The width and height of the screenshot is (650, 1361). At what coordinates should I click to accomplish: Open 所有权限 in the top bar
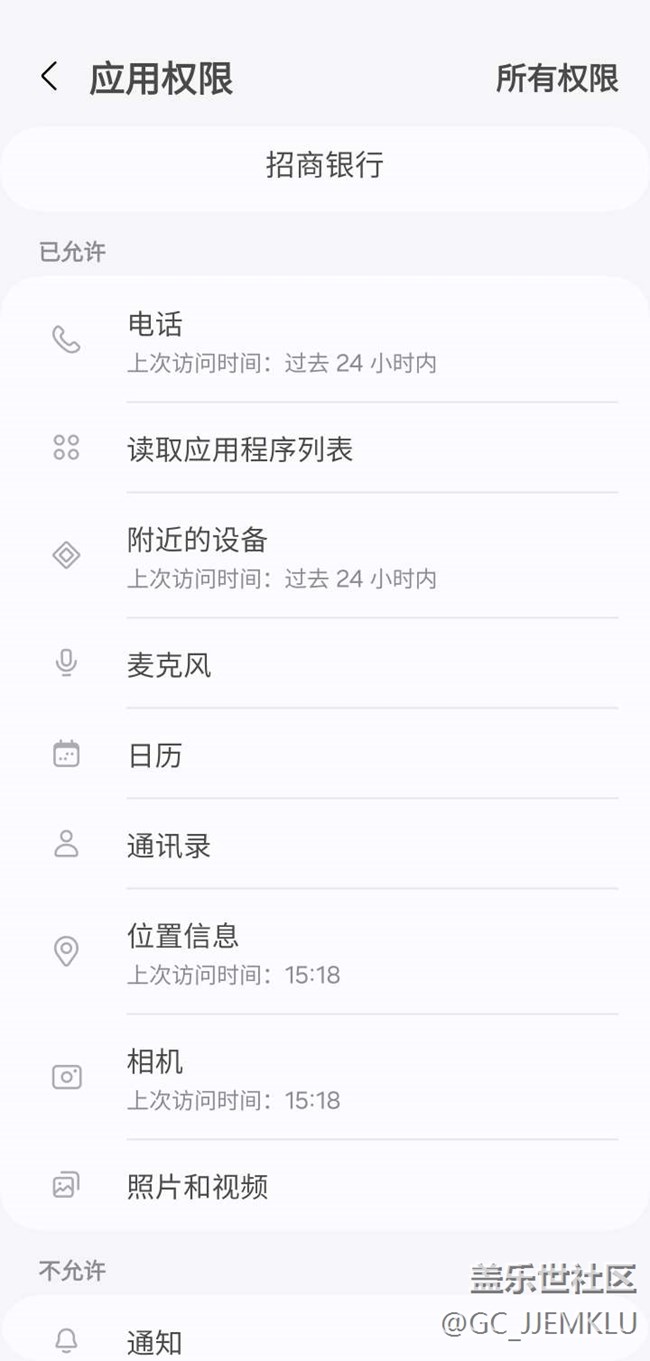(557, 78)
